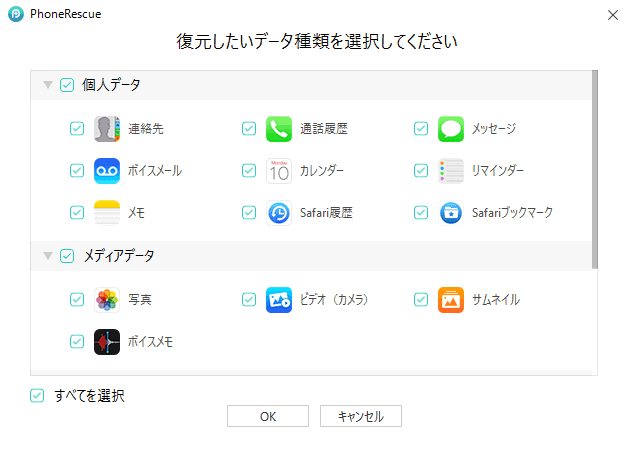Toggle the ボイスメール checkbox
628x450 pixels.
[77, 171]
